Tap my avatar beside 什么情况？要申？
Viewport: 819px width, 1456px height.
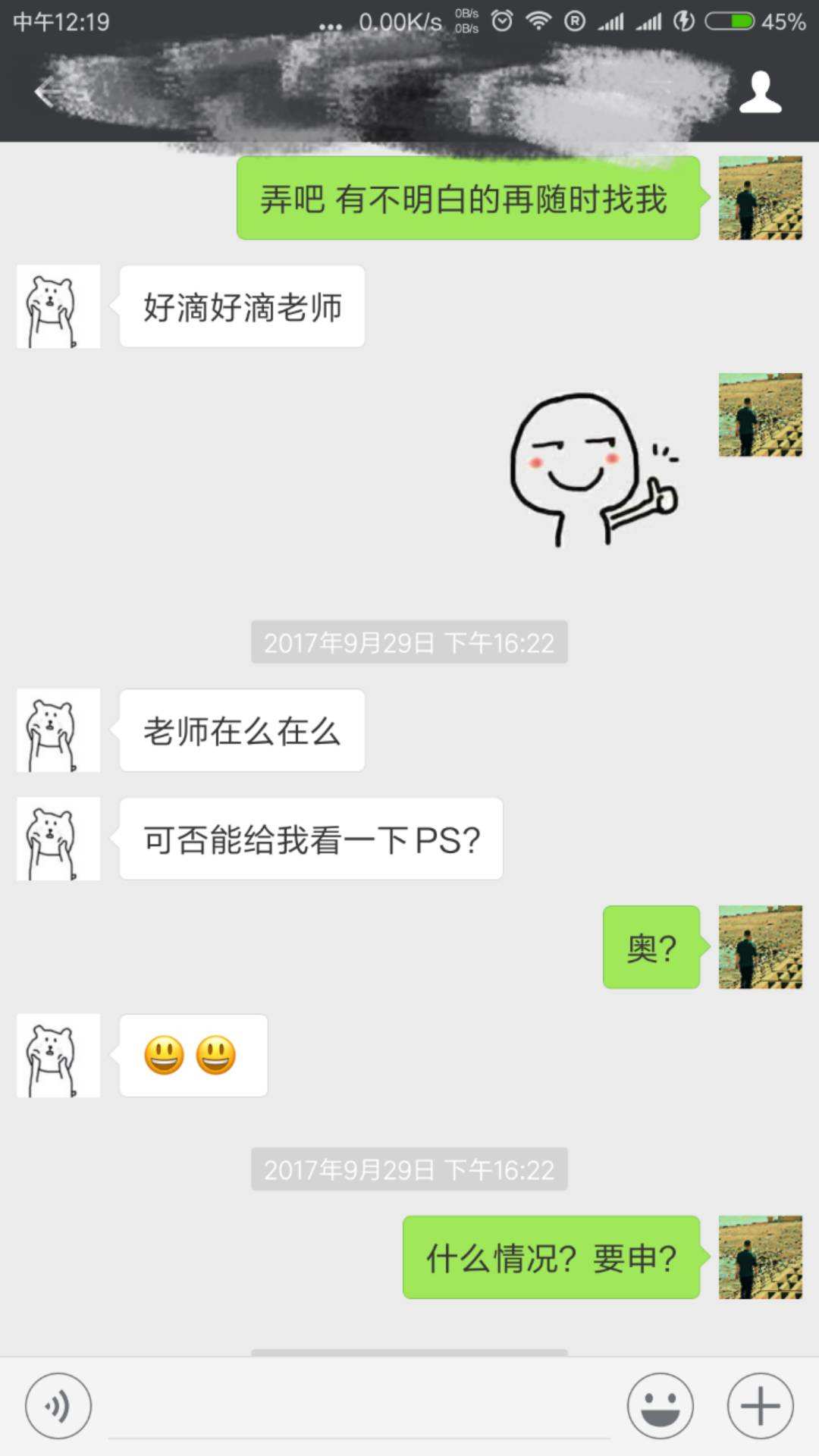point(760,1257)
